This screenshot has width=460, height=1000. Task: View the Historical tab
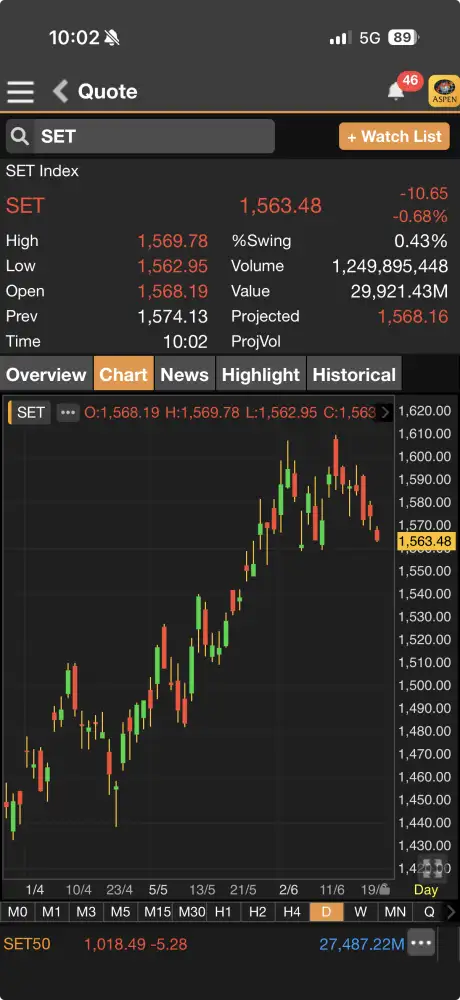pos(354,374)
